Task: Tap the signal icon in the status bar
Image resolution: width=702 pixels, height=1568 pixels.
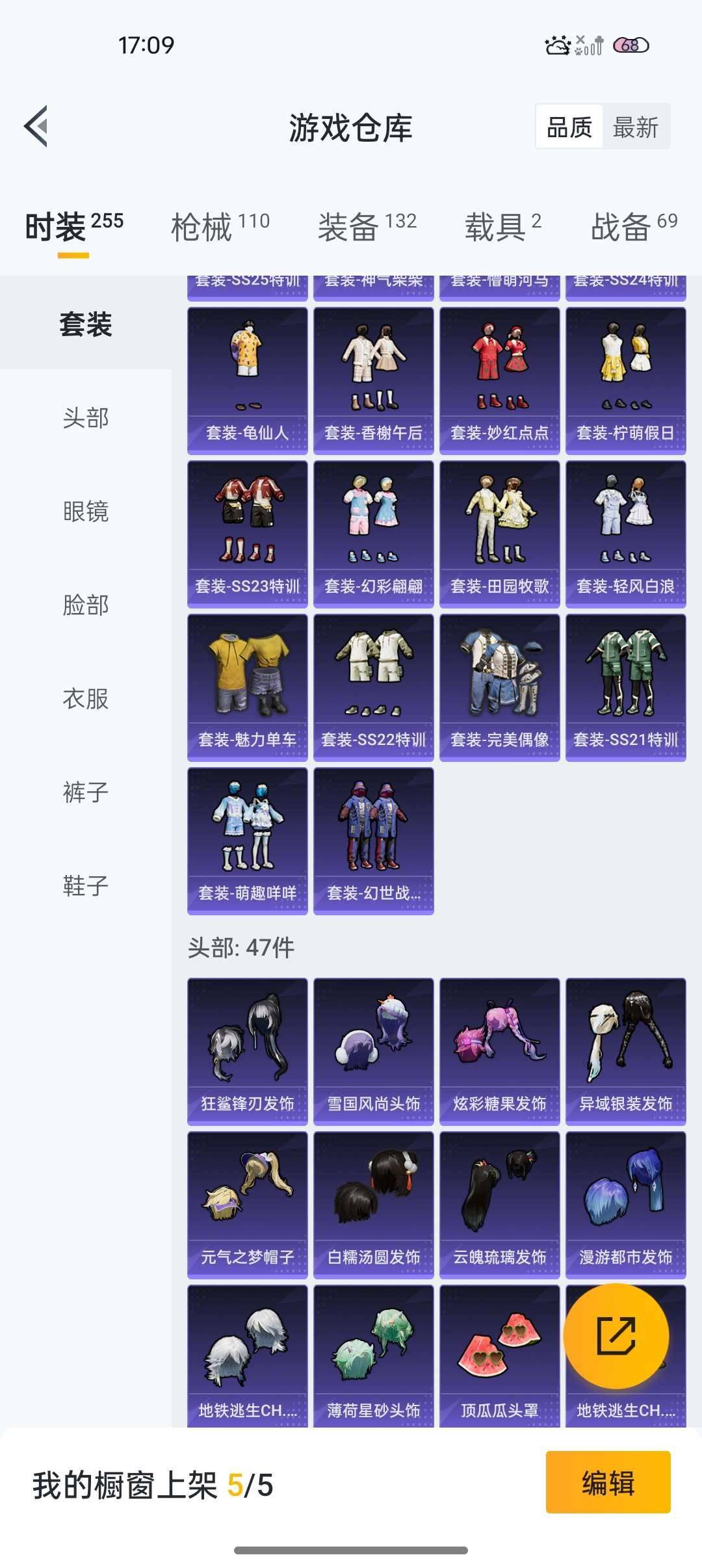Action: [x=589, y=46]
